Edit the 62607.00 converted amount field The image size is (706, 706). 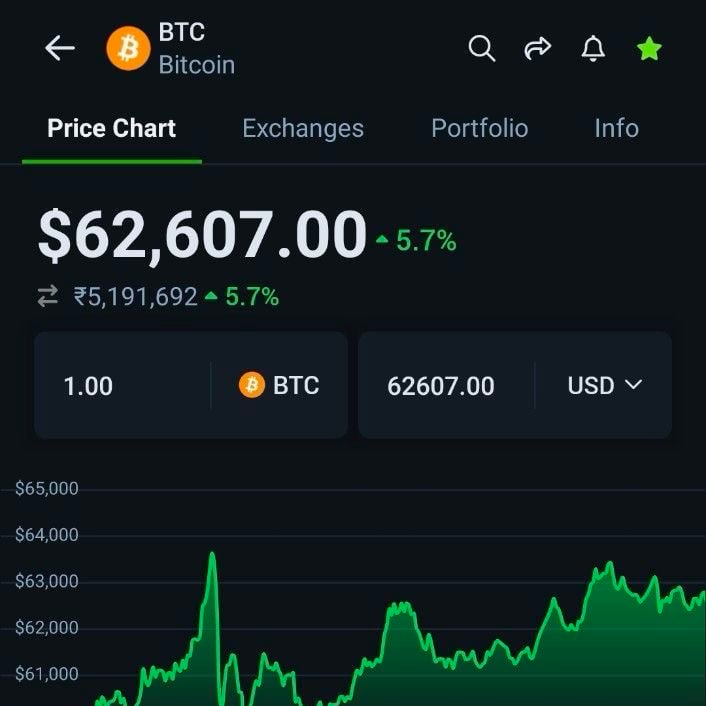446,385
